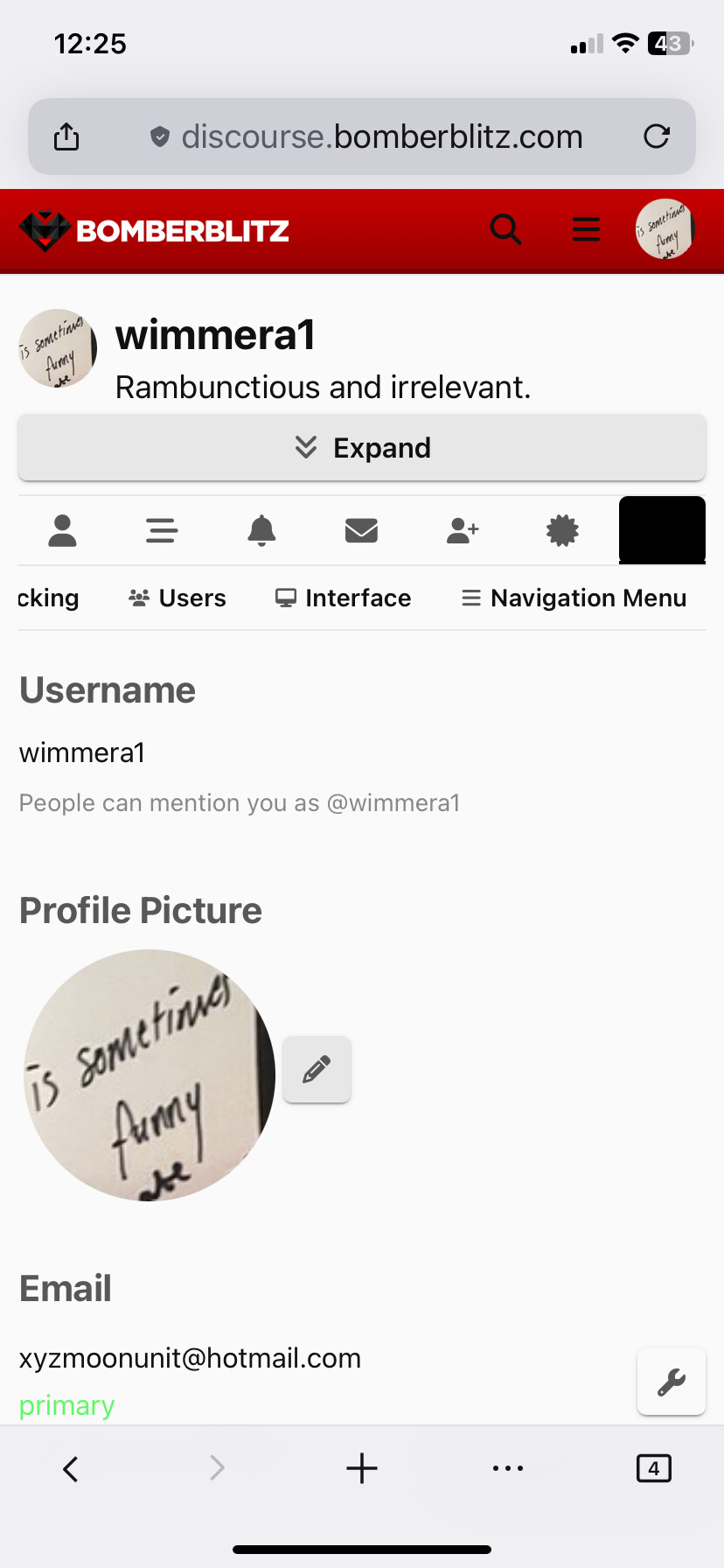Open the badges tab
Image resolution: width=724 pixels, height=1568 pixels.
point(562,530)
